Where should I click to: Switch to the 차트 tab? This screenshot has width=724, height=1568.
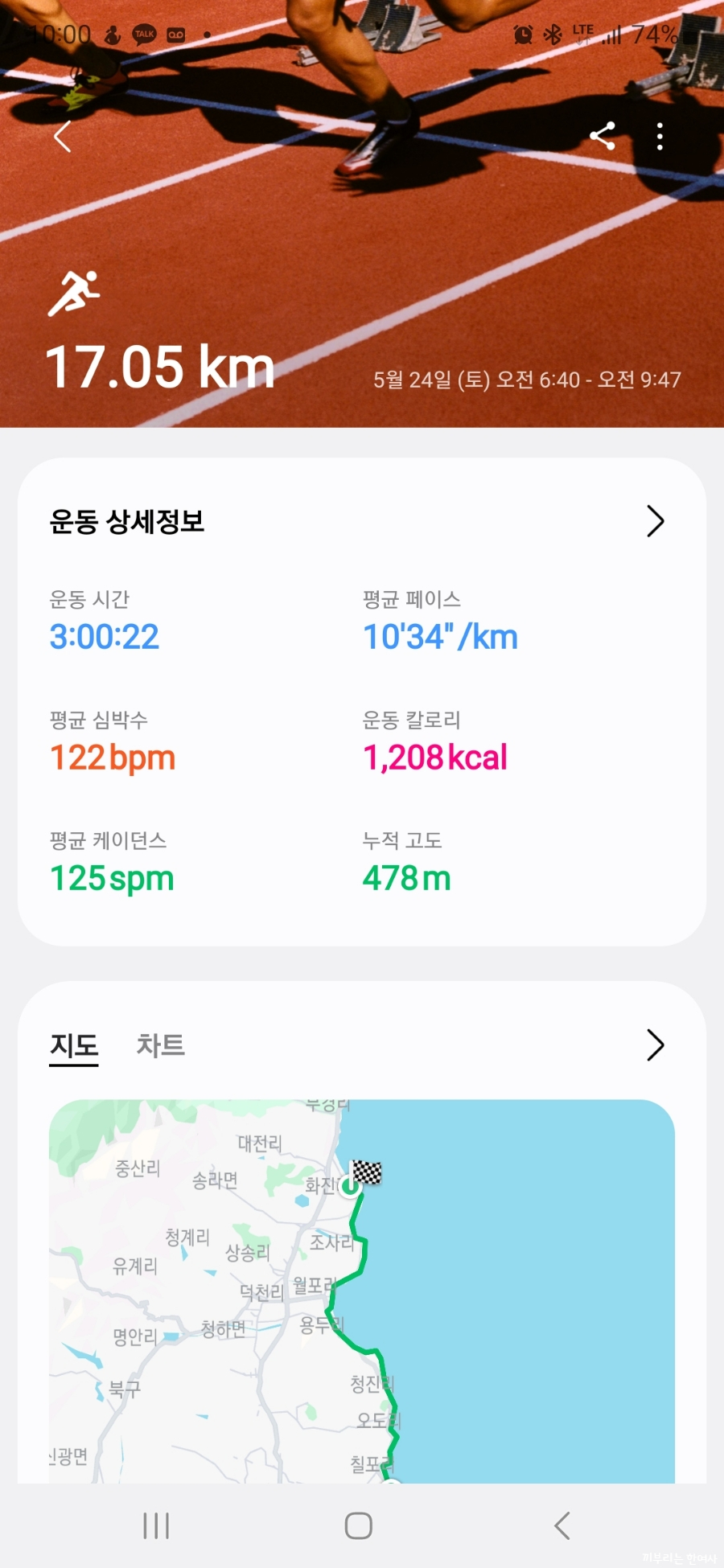161,1045
